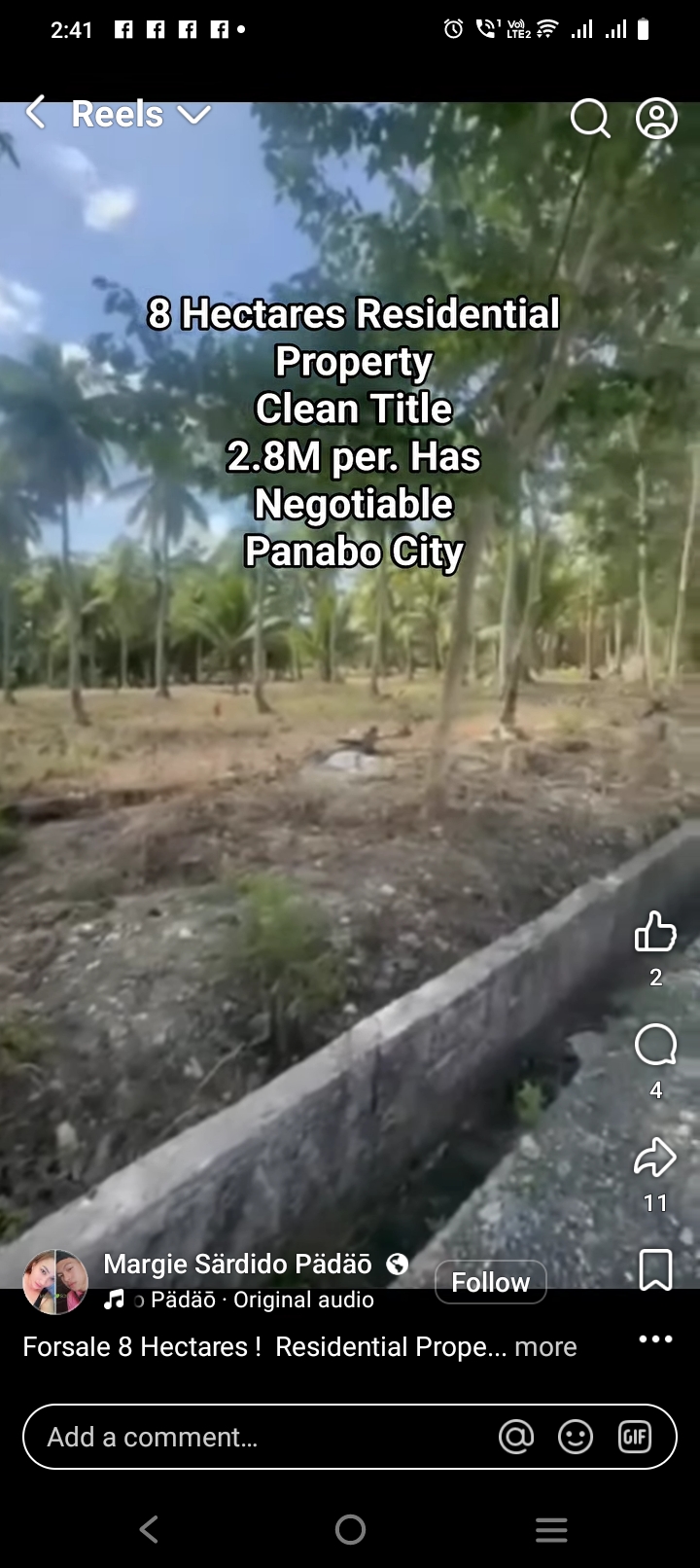Viewport: 700px width, 1568px height.
Task: Add a GIF to the comment
Action: point(635,1437)
